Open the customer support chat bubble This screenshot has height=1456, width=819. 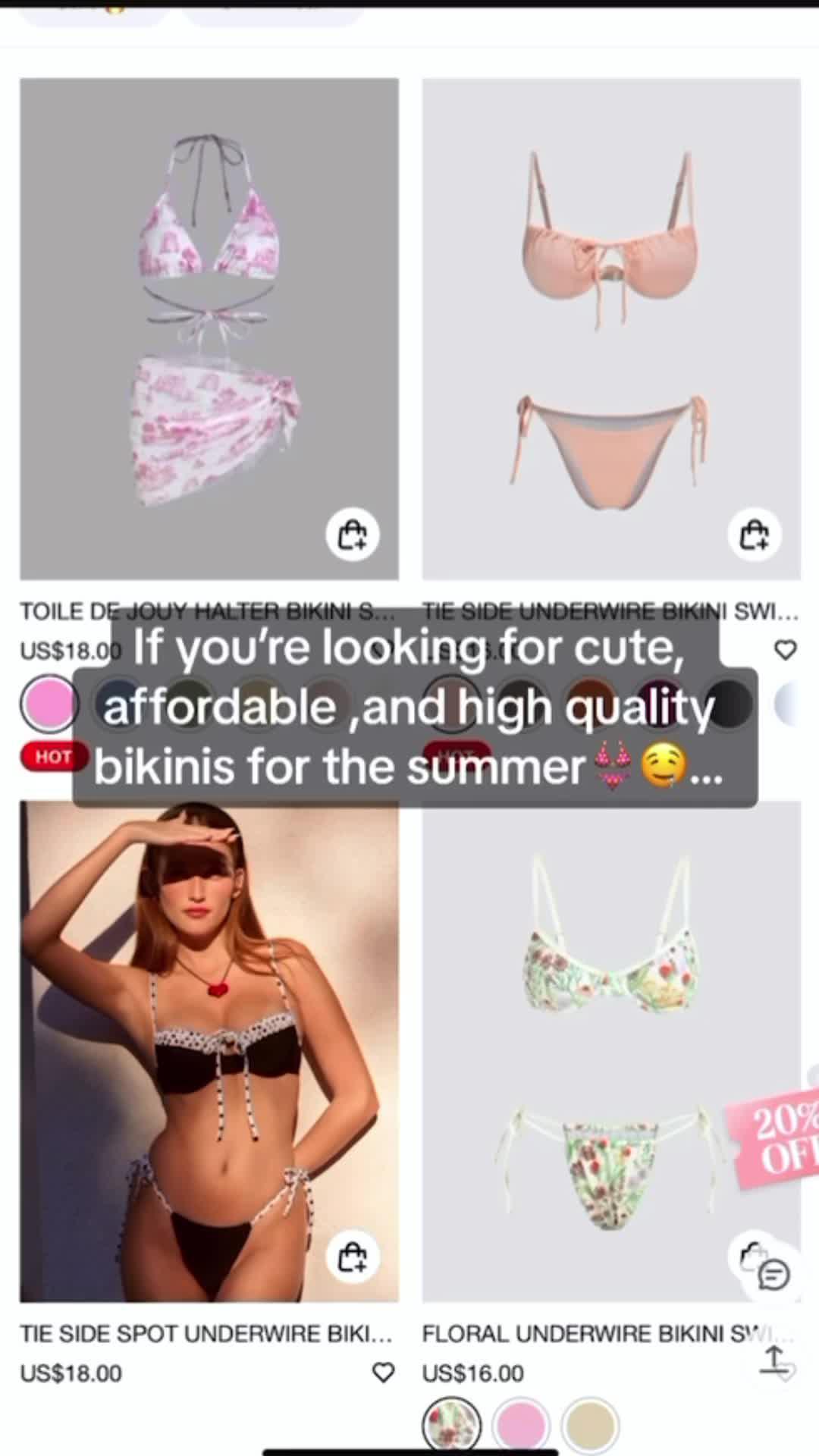point(774,1276)
